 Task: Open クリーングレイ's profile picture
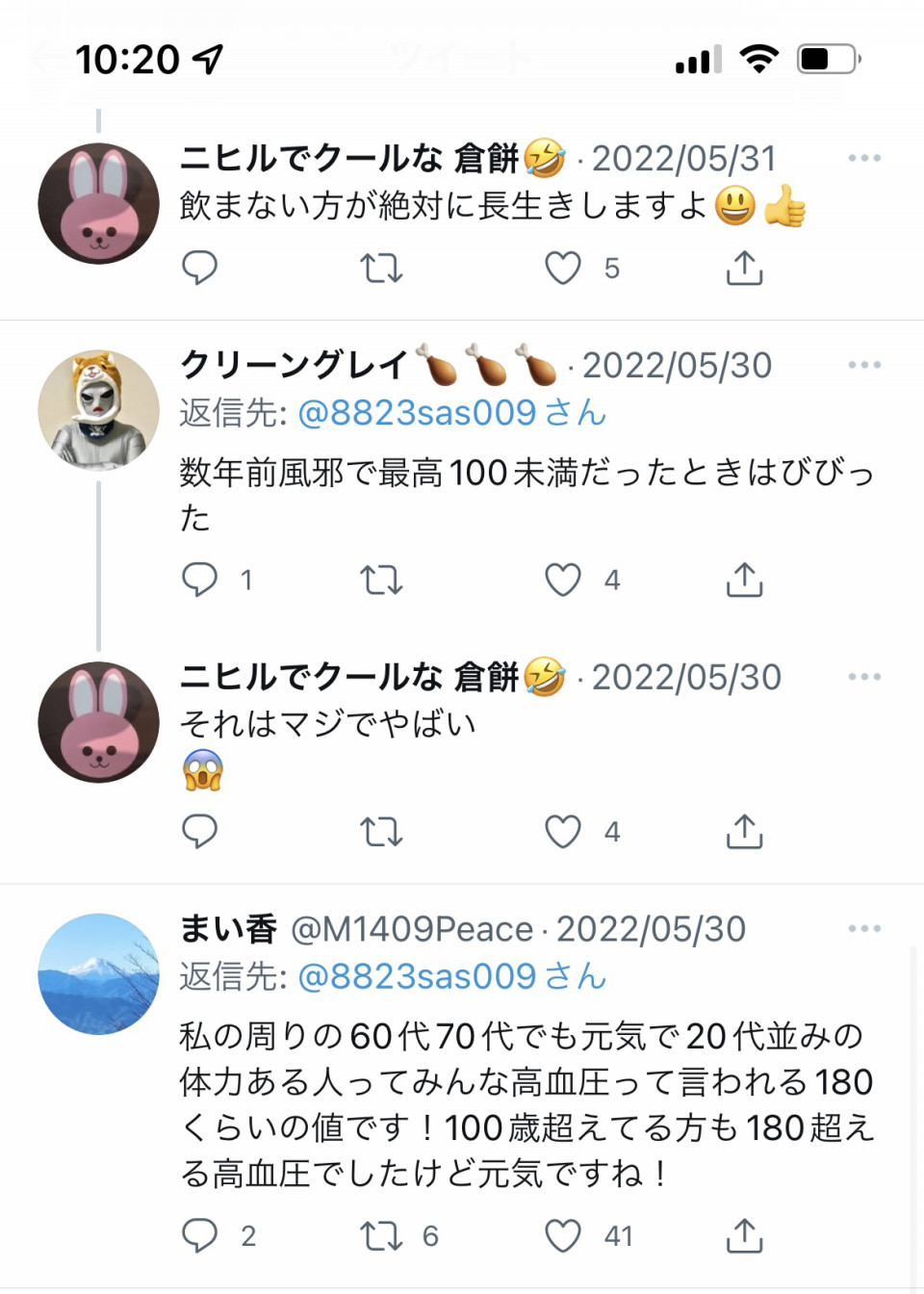point(98,410)
